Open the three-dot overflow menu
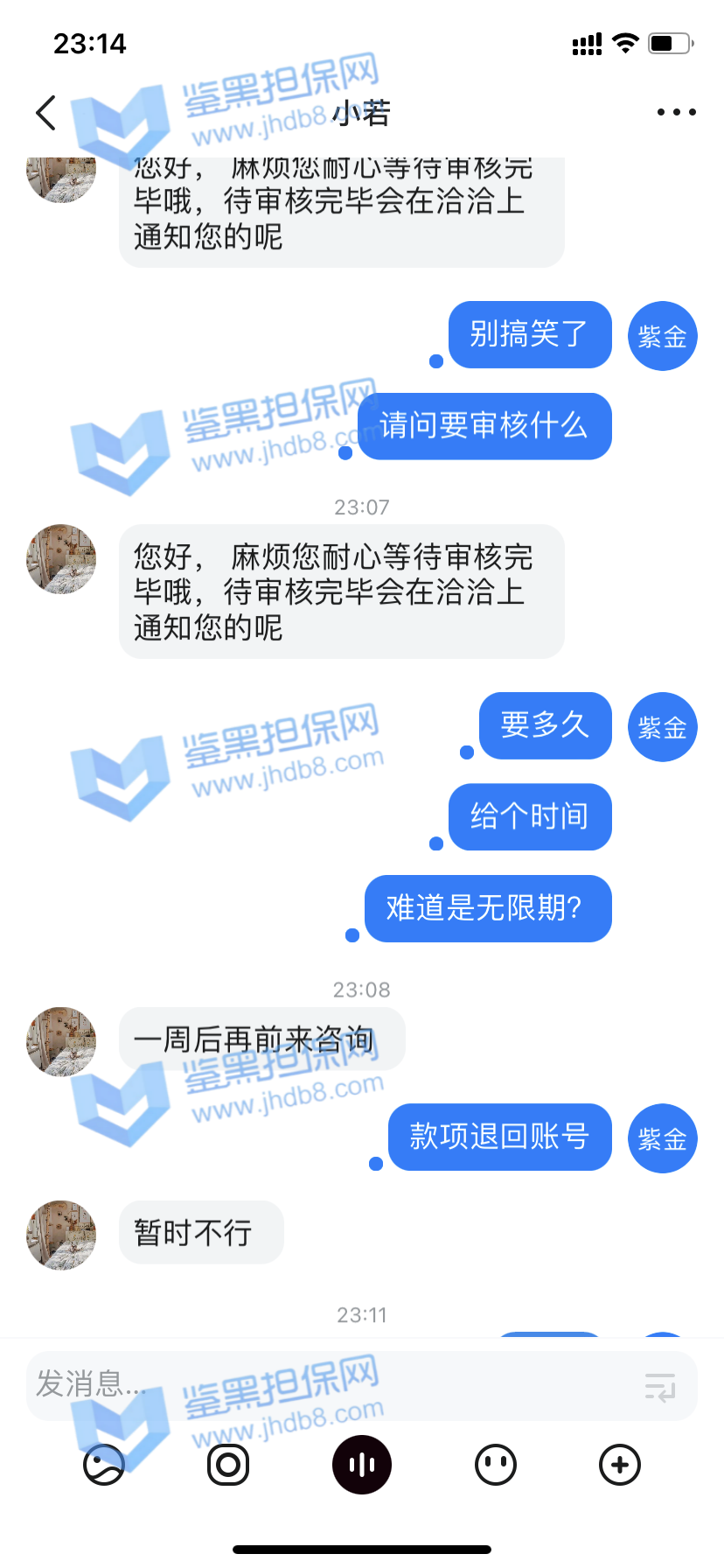Viewport: 724px width, 1568px height. point(676,113)
